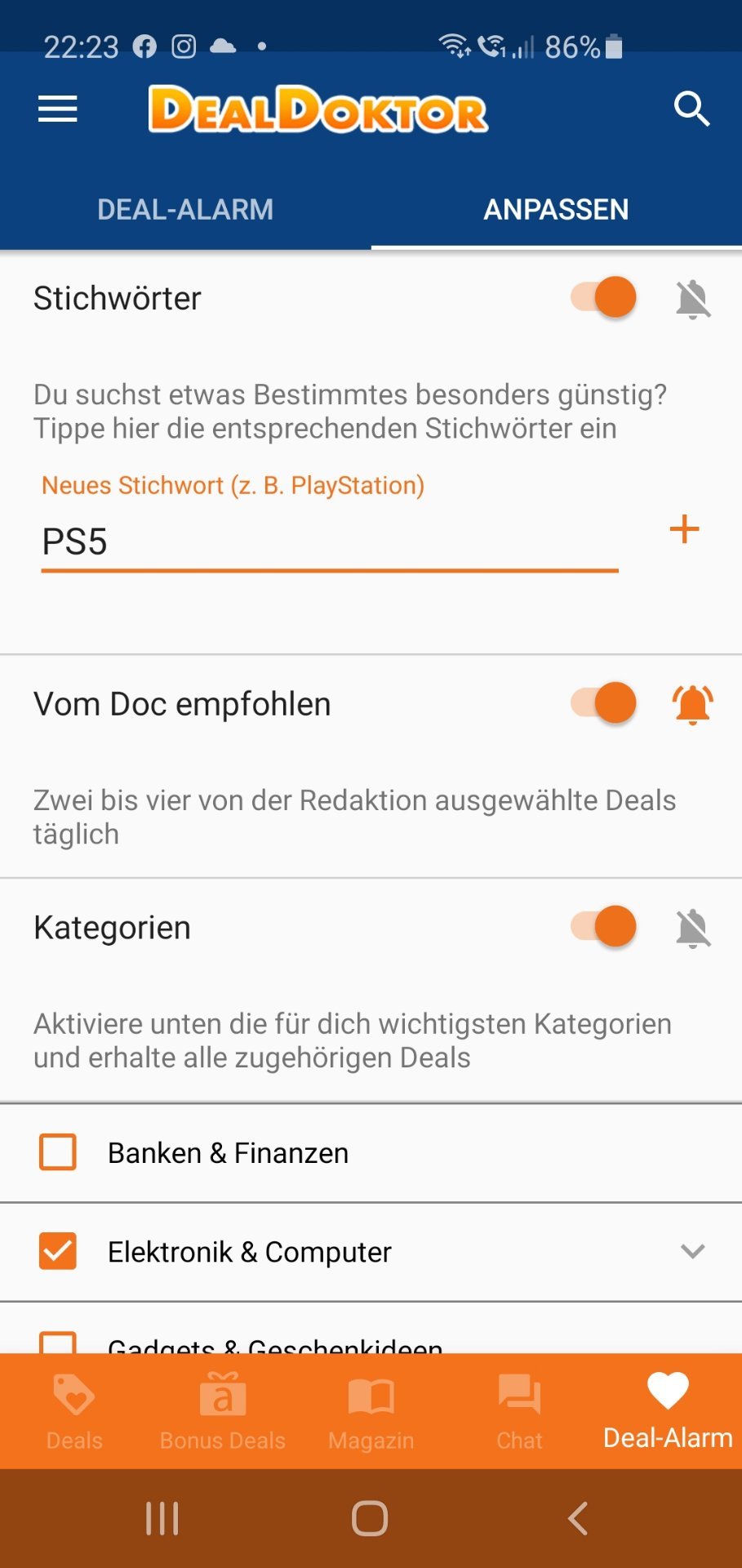Select the ANPASSEN tab

(556, 210)
